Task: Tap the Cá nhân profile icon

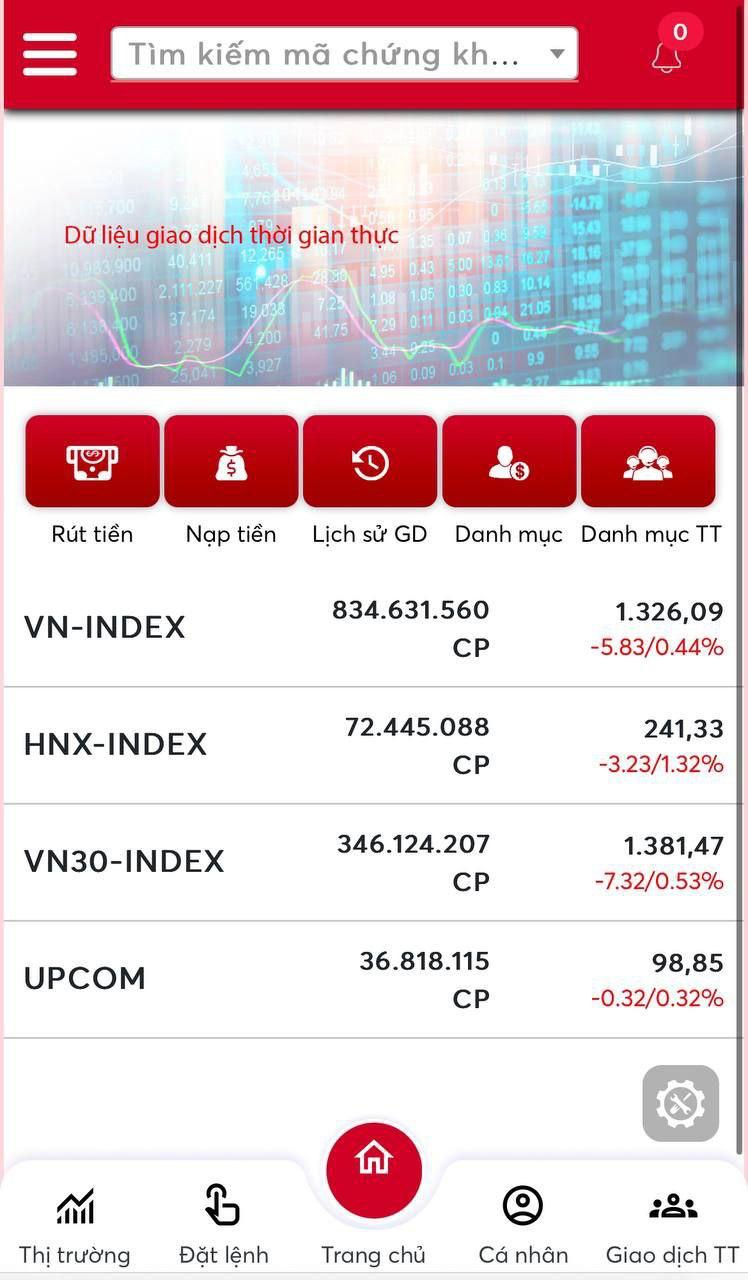Action: click(523, 1207)
